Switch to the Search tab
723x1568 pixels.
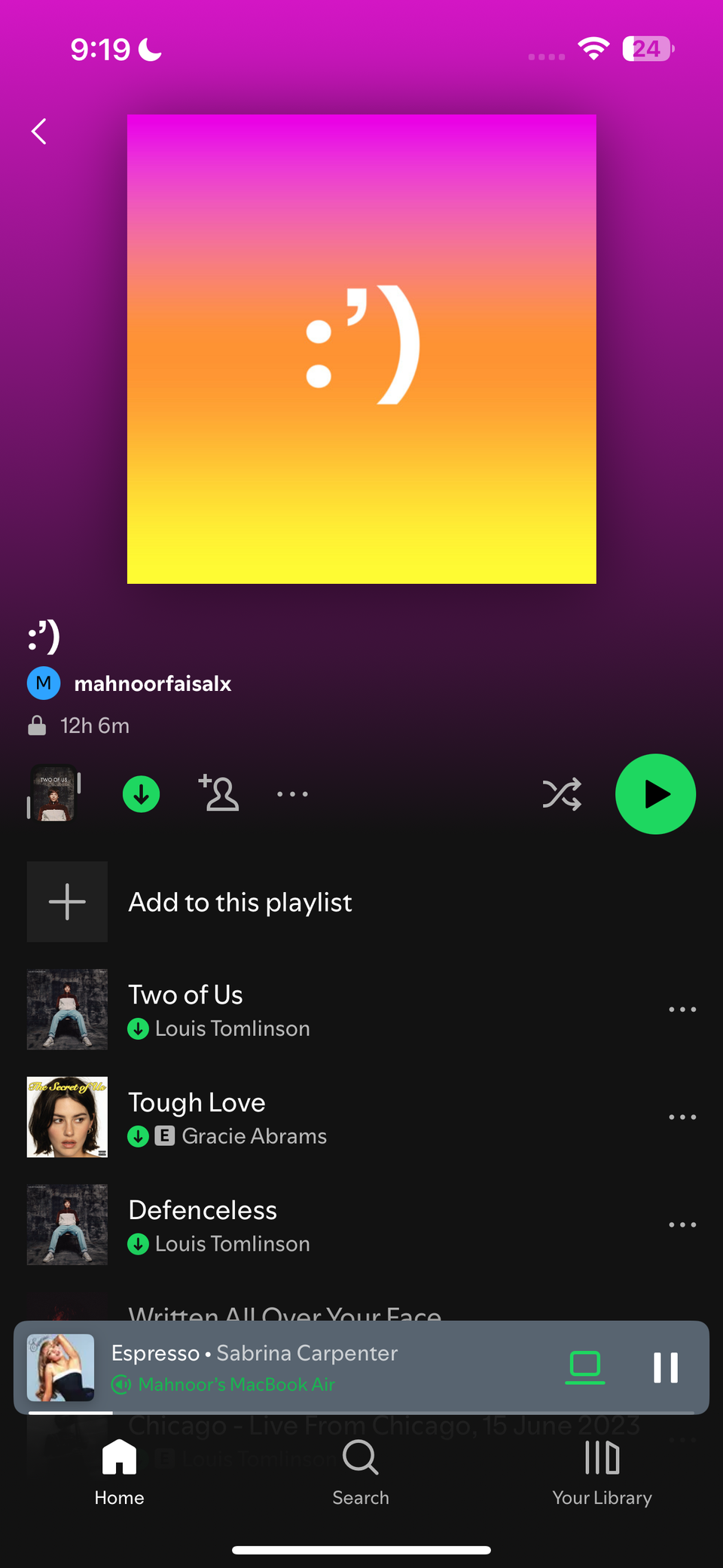(x=361, y=1471)
